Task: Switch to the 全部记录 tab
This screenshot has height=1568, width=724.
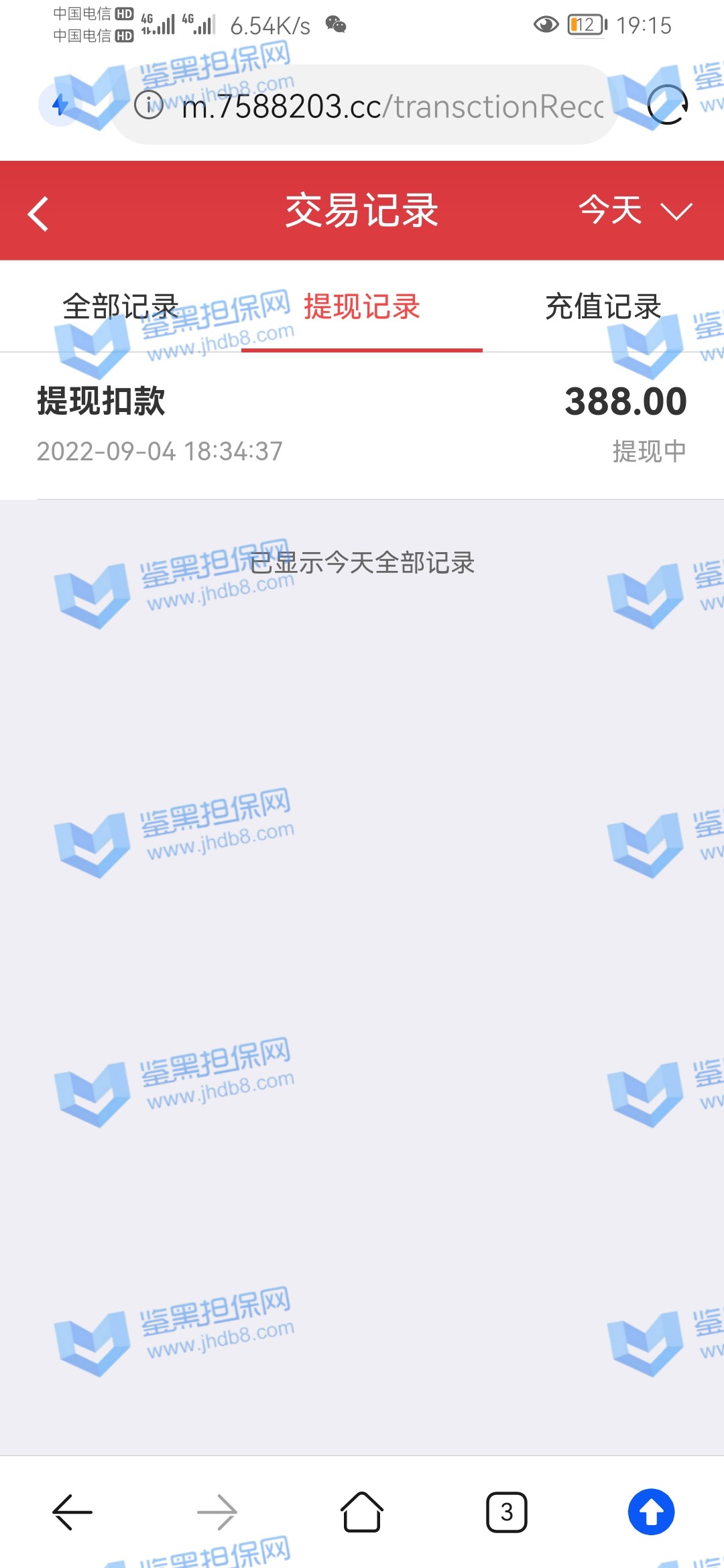Action: (121, 308)
